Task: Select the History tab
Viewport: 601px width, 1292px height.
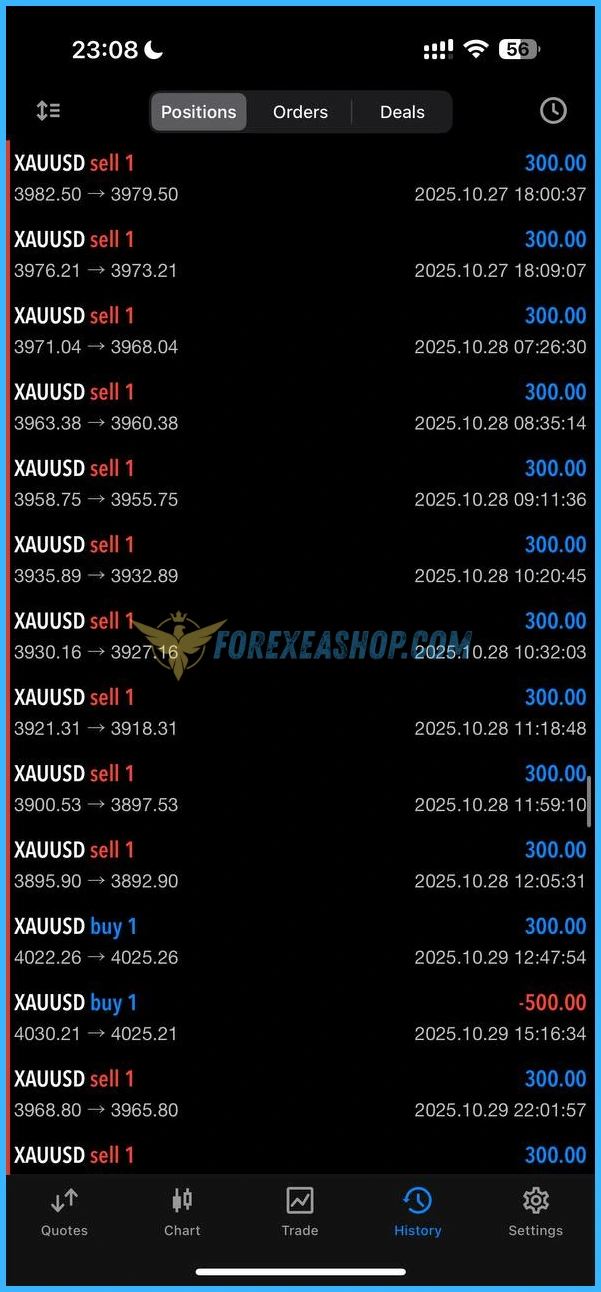Action: pyautogui.click(x=417, y=1212)
